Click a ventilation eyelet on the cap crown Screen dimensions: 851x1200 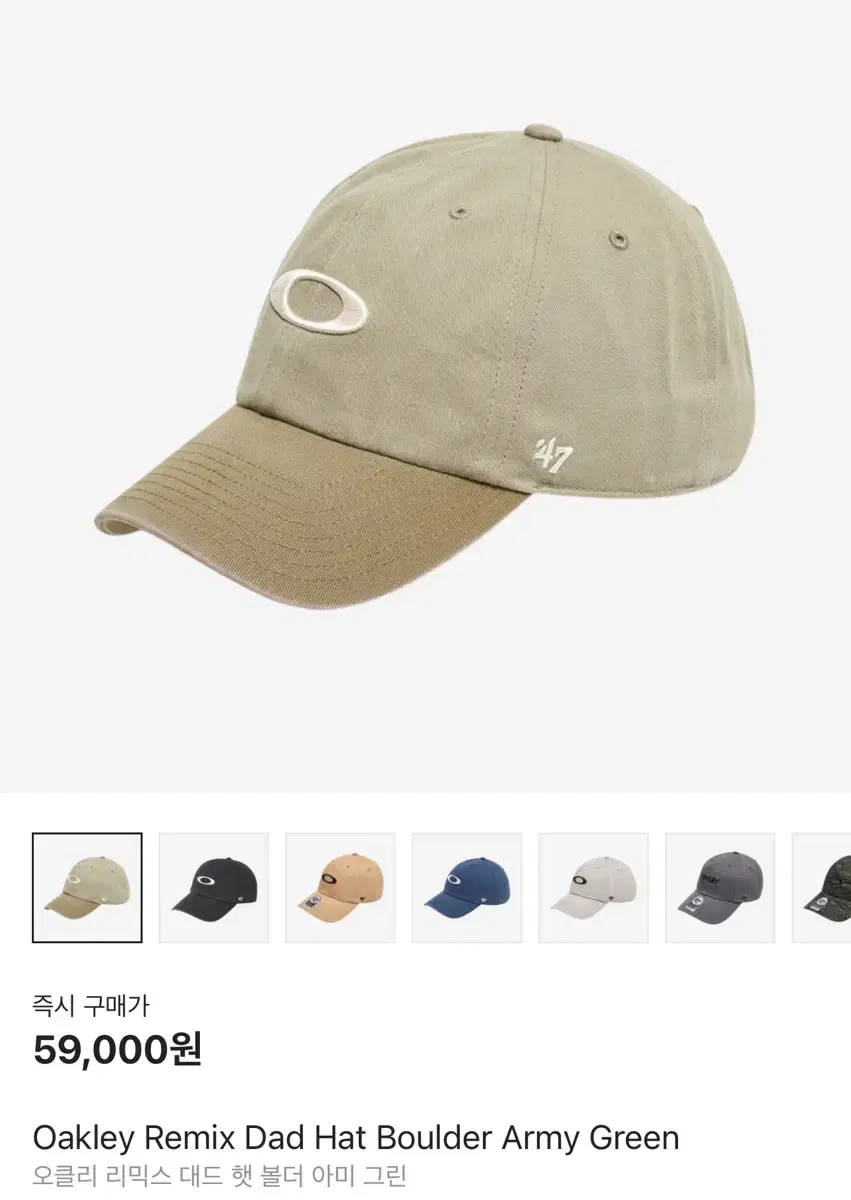coord(459,212)
